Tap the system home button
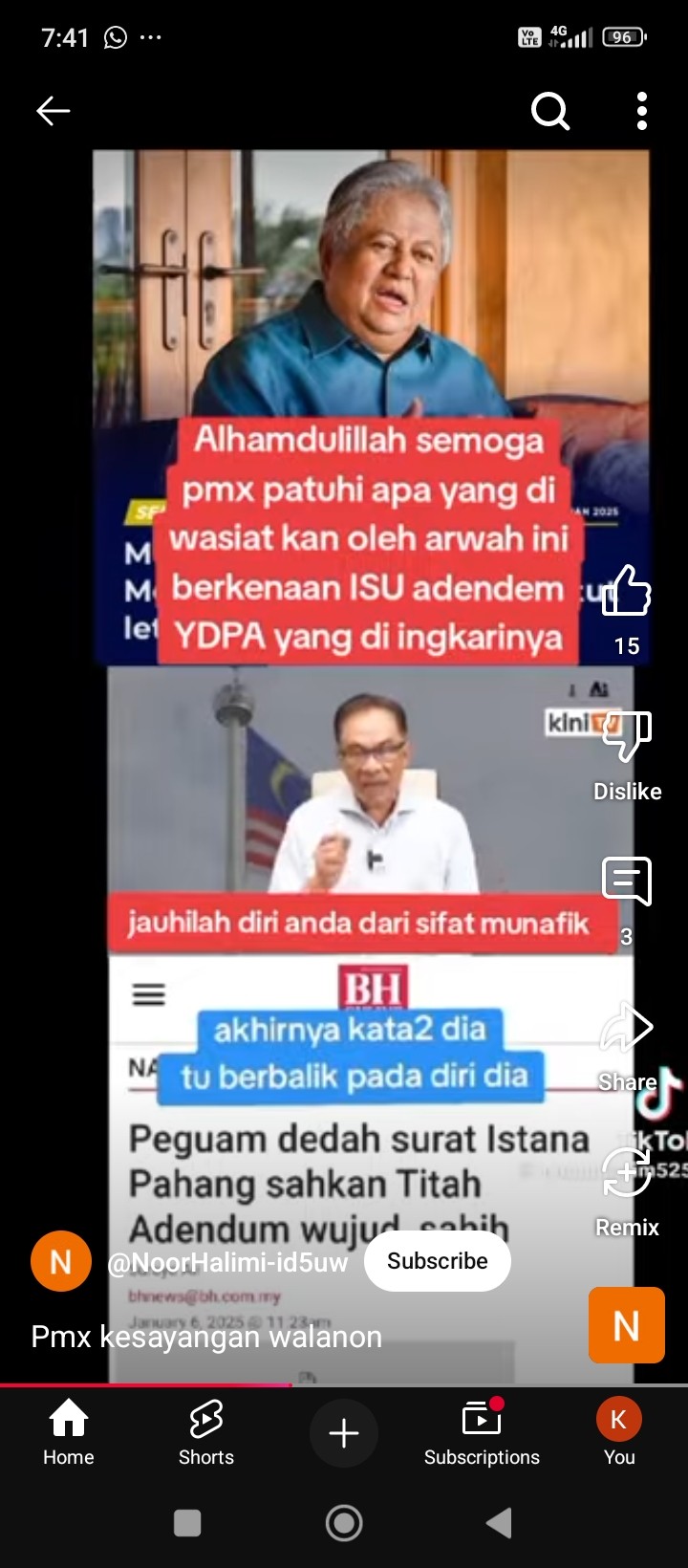The image size is (688, 1568). pos(344,1523)
